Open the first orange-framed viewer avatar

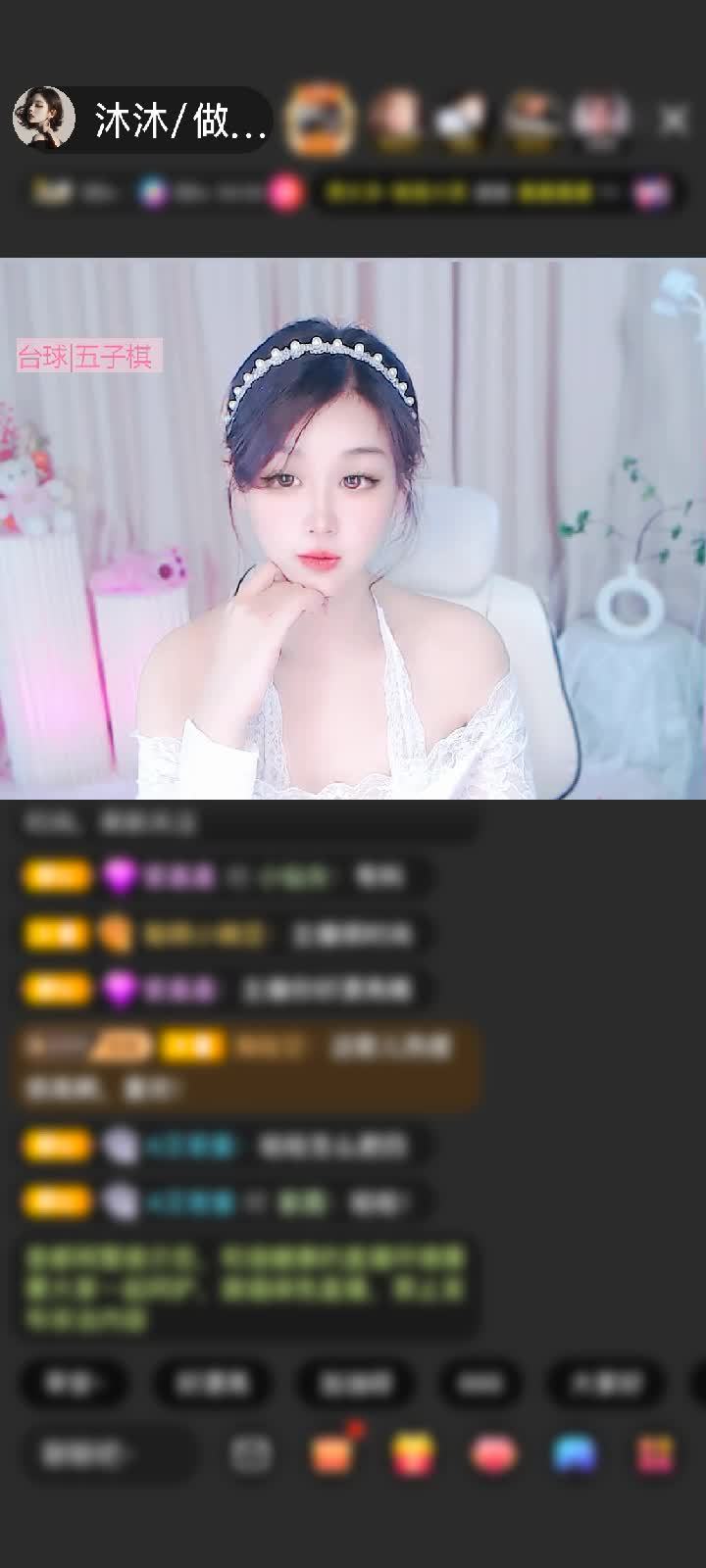pyautogui.click(x=320, y=120)
